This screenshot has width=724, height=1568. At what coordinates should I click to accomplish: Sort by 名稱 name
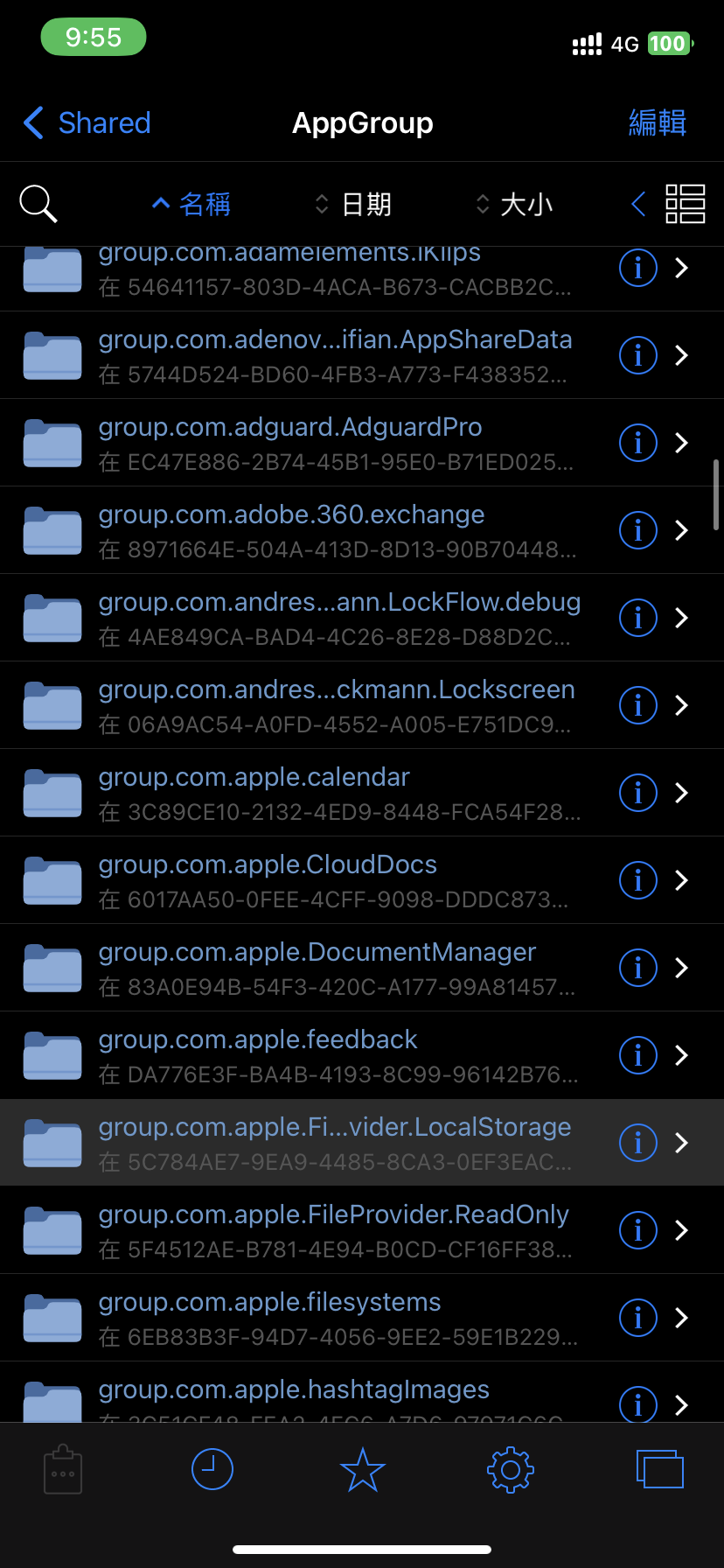191,204
